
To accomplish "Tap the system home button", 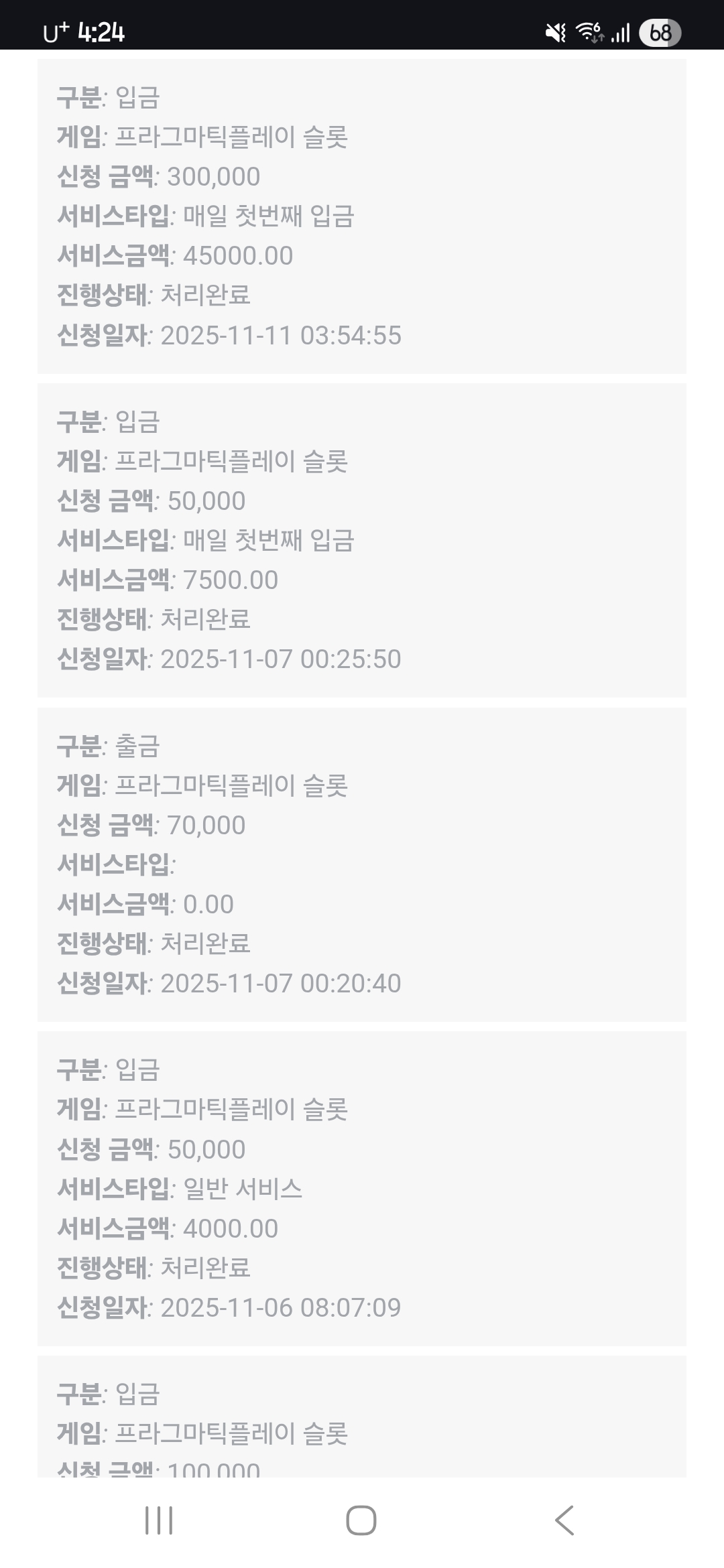I will pyautogui.click(x=361, y=1520).
